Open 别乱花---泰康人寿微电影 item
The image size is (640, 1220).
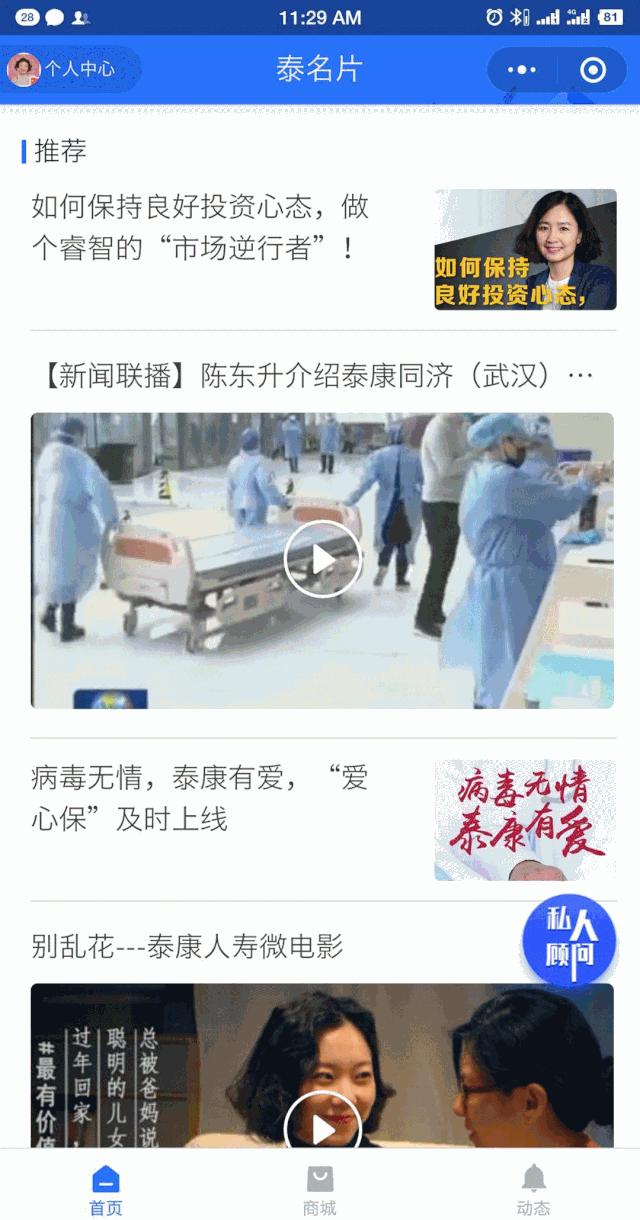tap(188, 946)
